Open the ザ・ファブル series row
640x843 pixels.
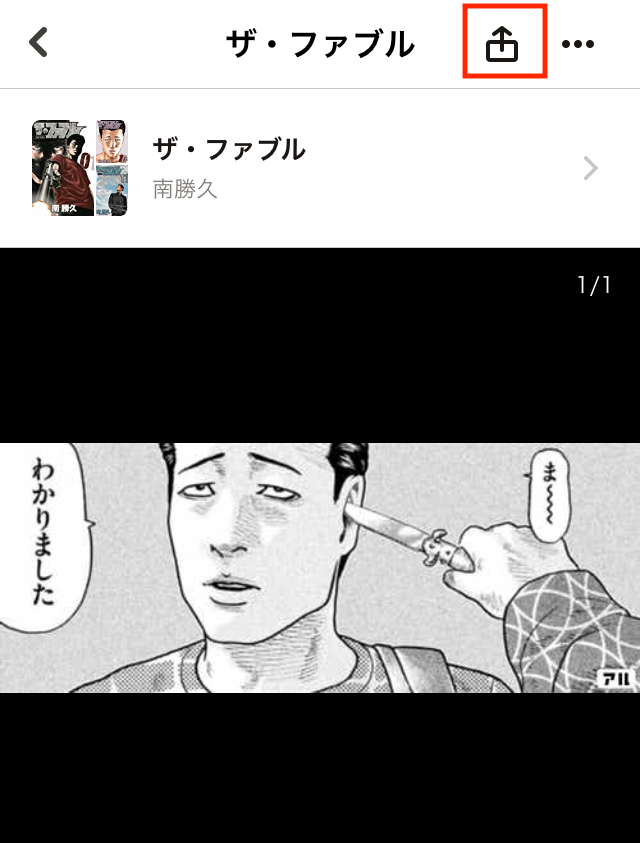(320, 168)
